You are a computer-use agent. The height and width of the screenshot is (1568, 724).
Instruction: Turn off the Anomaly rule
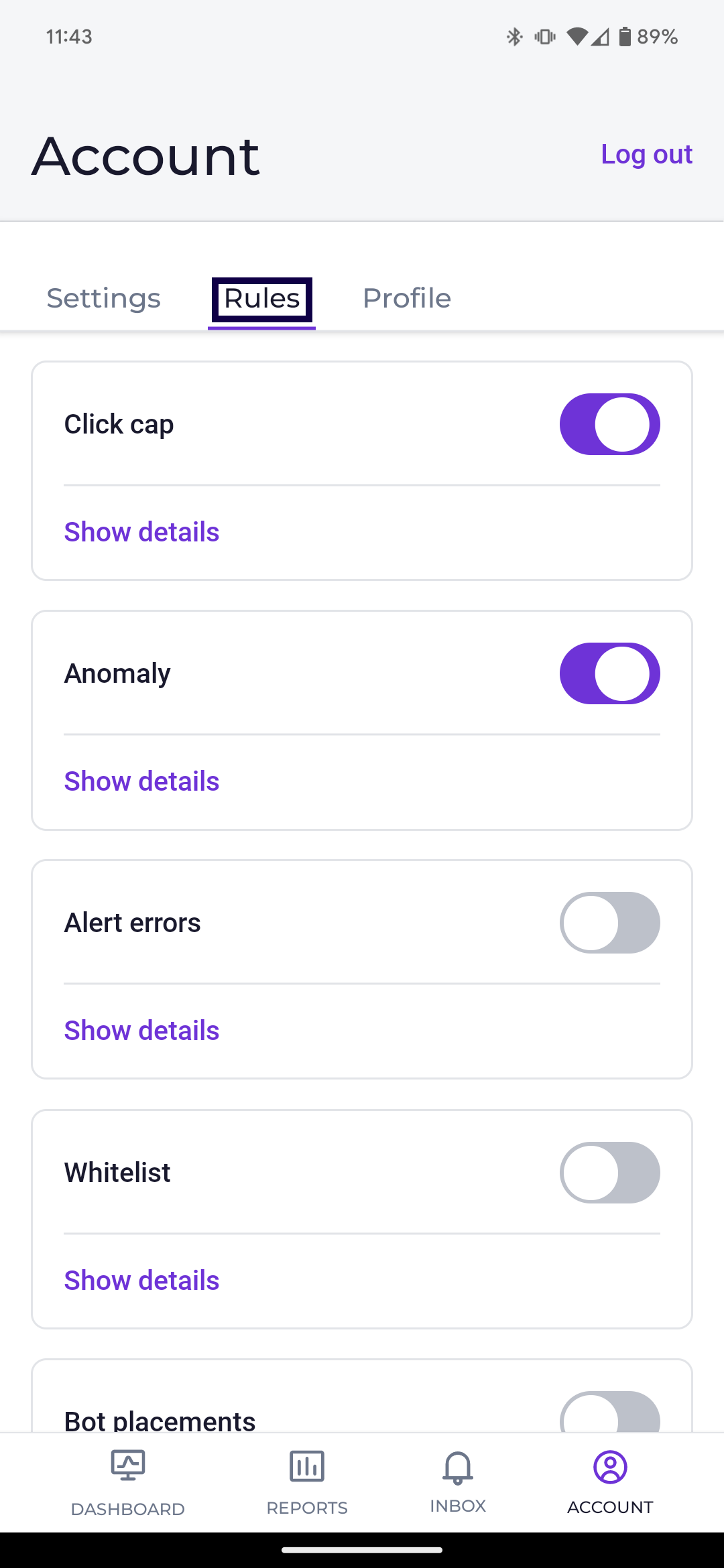(x=609, y=673)
